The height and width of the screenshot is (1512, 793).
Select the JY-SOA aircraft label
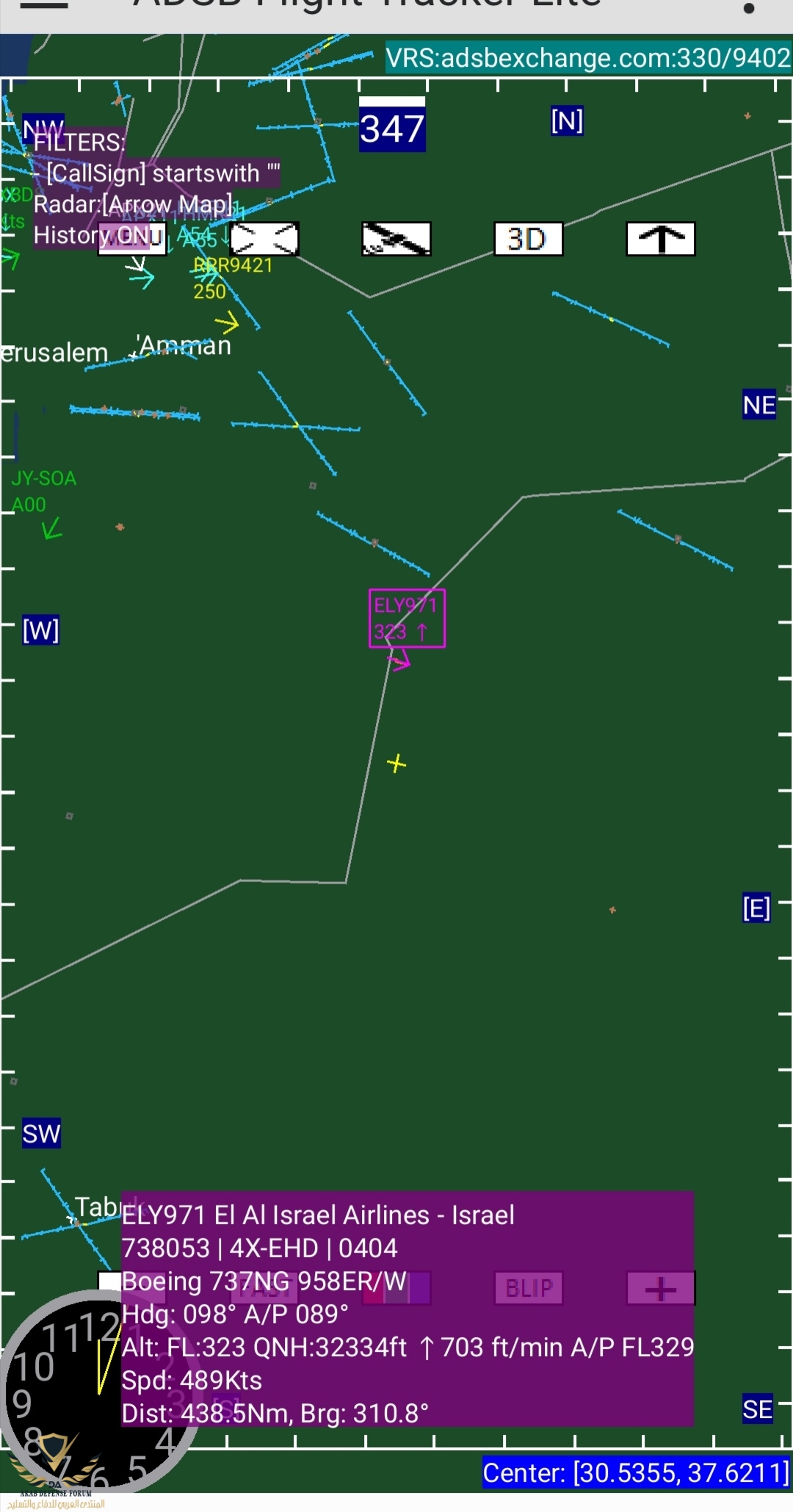pos(44,479)
